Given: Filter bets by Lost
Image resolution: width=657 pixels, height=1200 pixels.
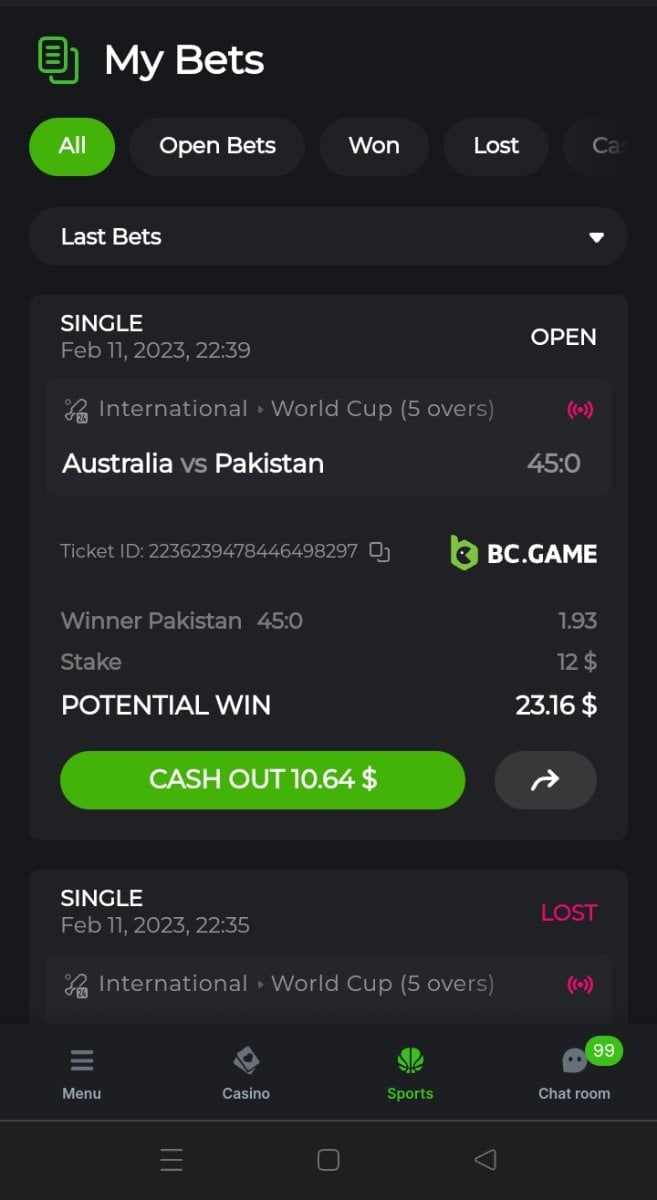Looking at the screenshot, I should (496, 146).
